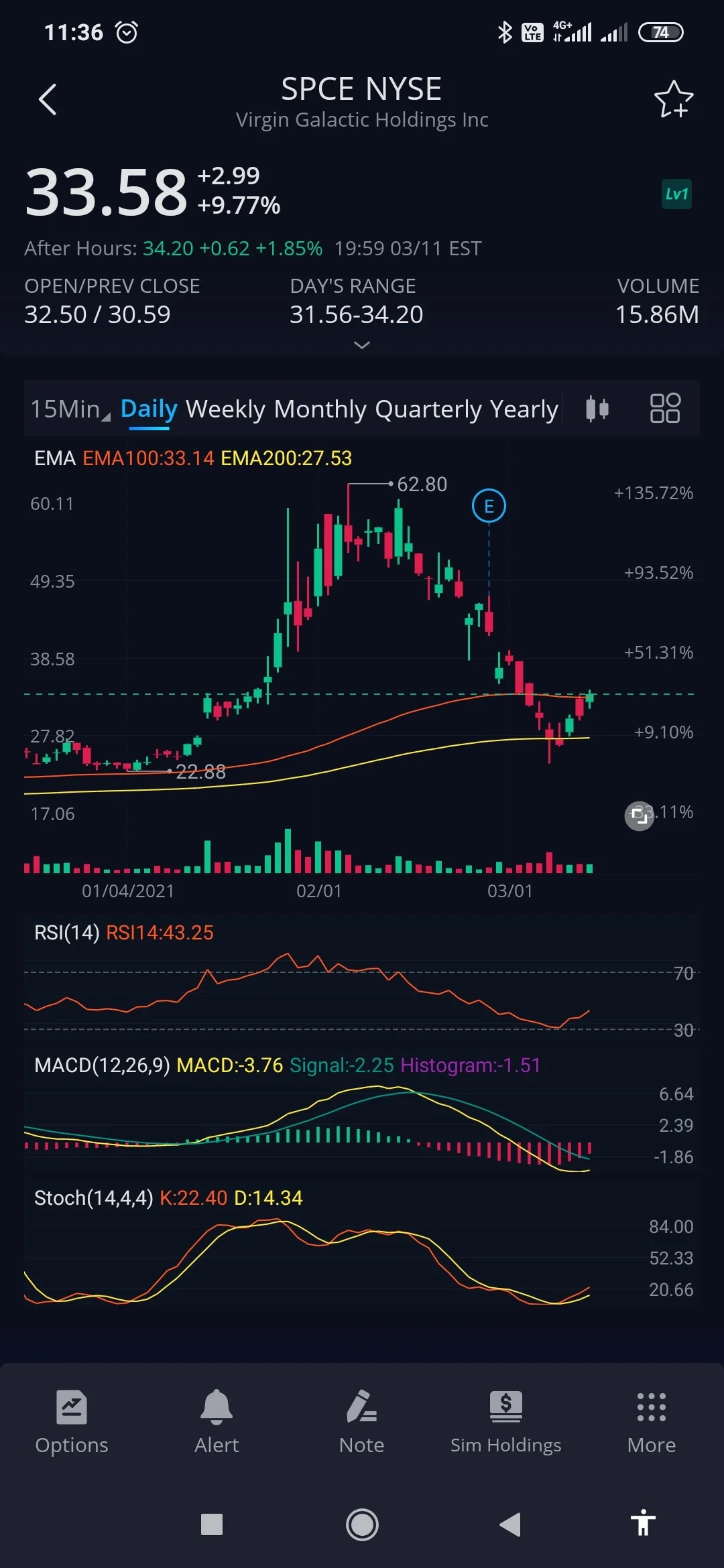Switch to the Monthly chart
724x1568 pixels.
click(x=320, y=409)
